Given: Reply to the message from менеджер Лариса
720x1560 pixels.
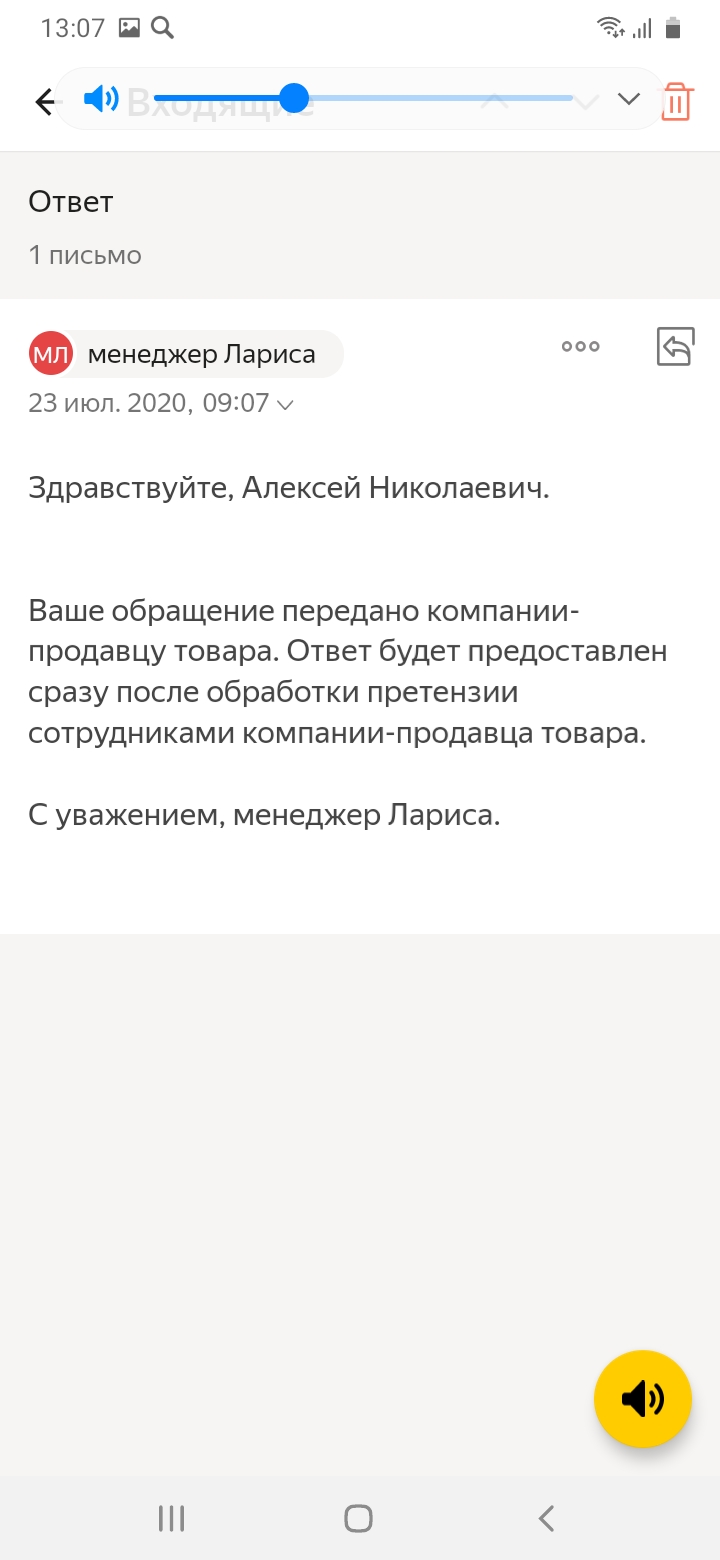Looking at the screenshot, I should (676, 347).
